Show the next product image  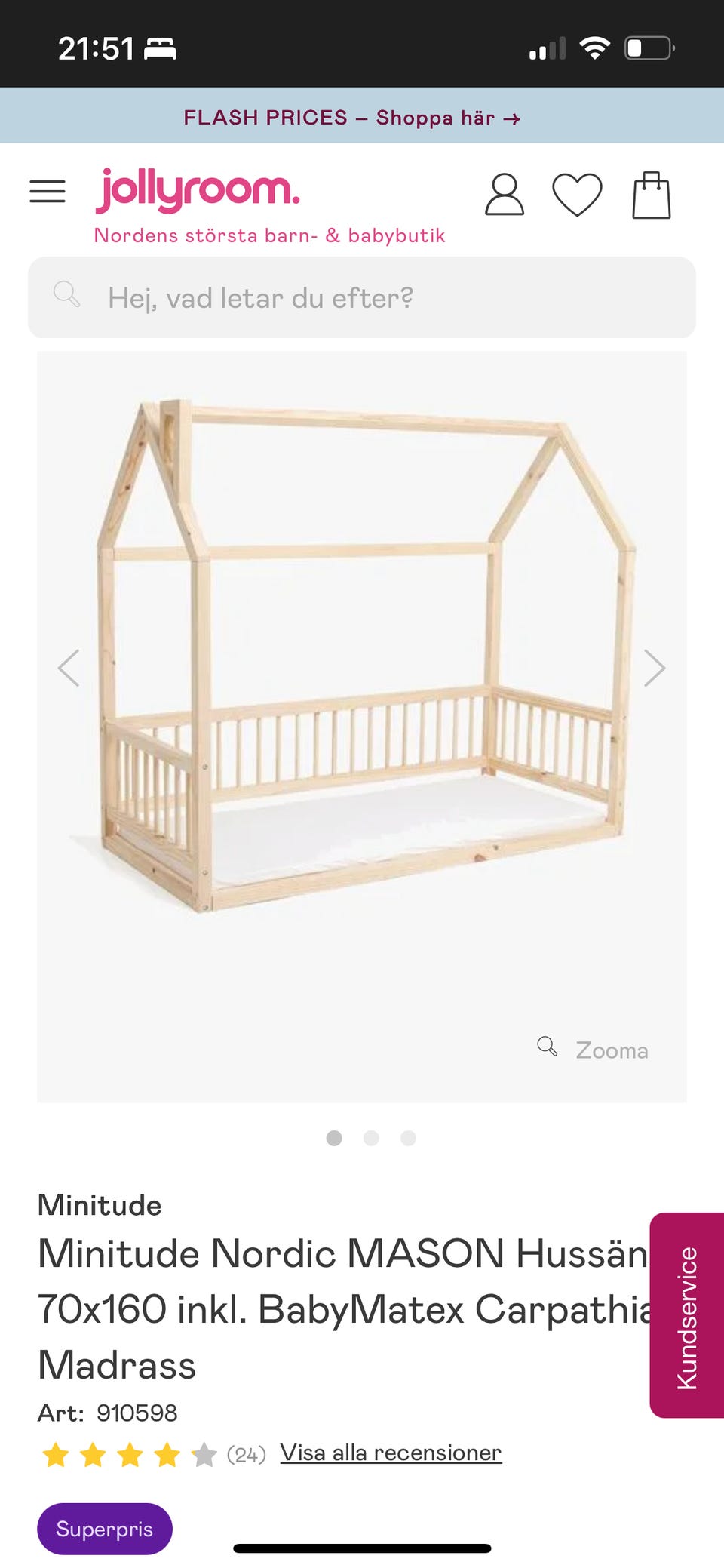coord(655,668)
